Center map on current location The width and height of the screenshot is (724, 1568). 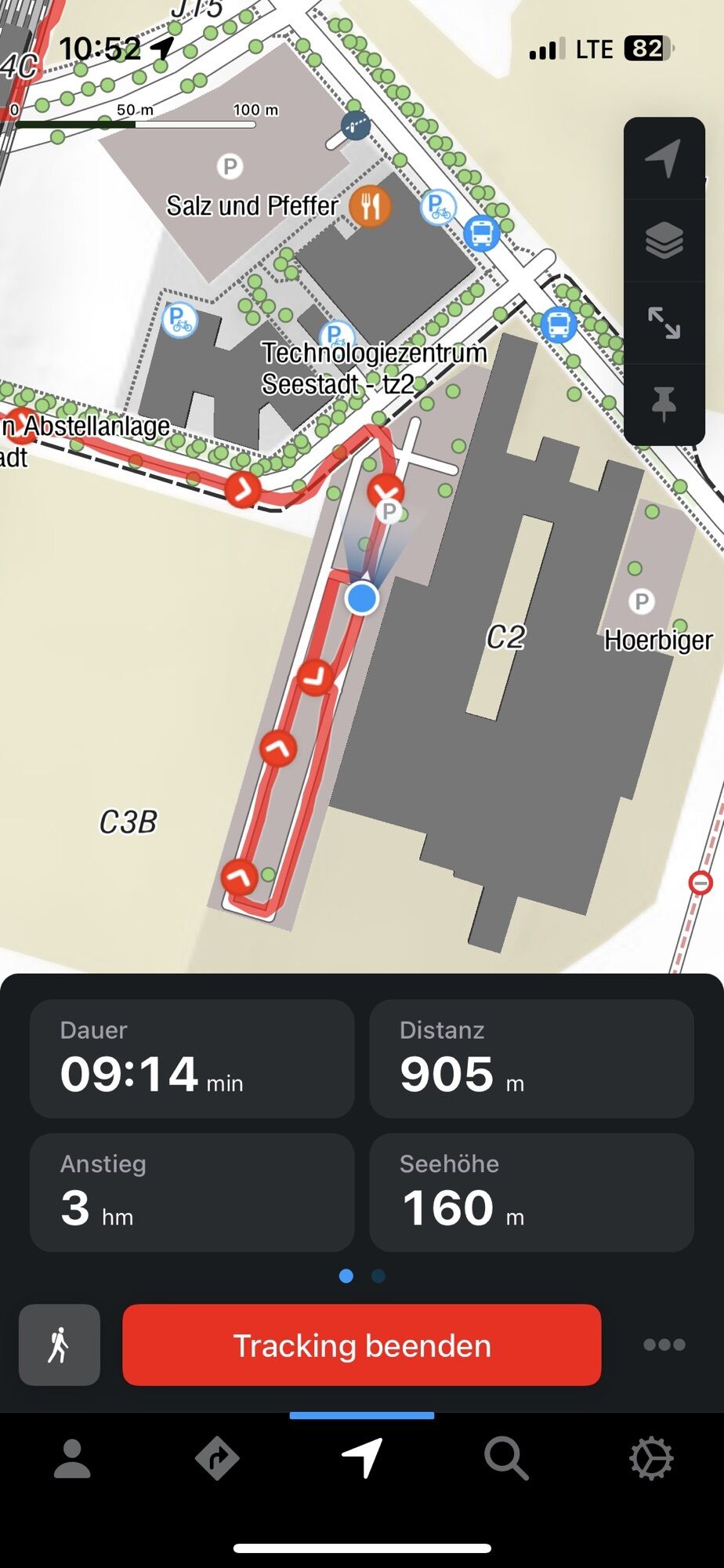[664, 158]
